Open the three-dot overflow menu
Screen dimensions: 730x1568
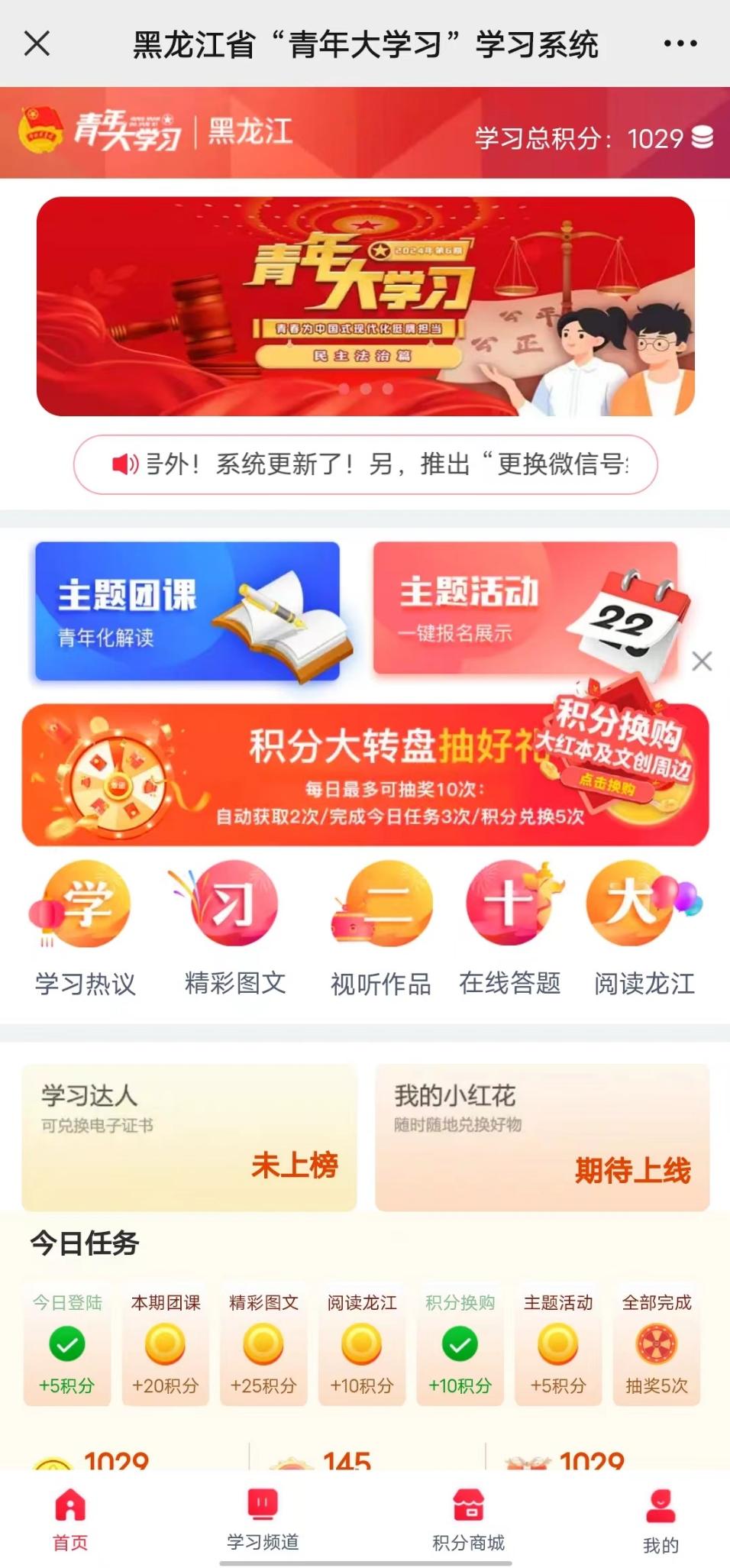[x=680, y=44]
